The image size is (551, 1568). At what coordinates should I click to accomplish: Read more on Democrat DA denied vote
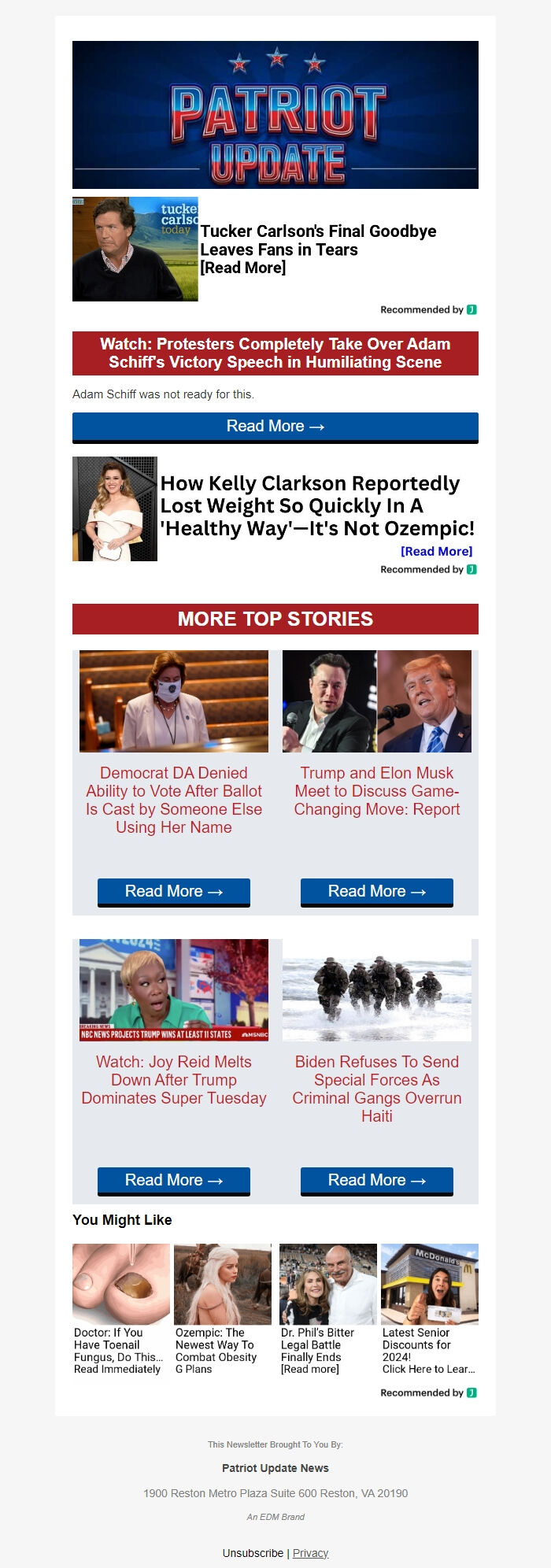pos(173,892)
